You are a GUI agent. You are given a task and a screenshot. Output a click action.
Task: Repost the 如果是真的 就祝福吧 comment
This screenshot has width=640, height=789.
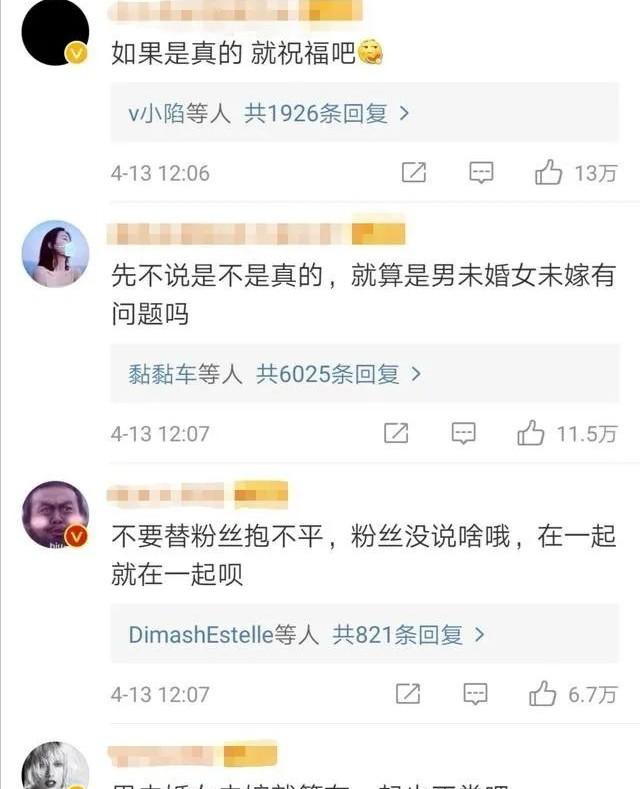[x=414, y=173]
